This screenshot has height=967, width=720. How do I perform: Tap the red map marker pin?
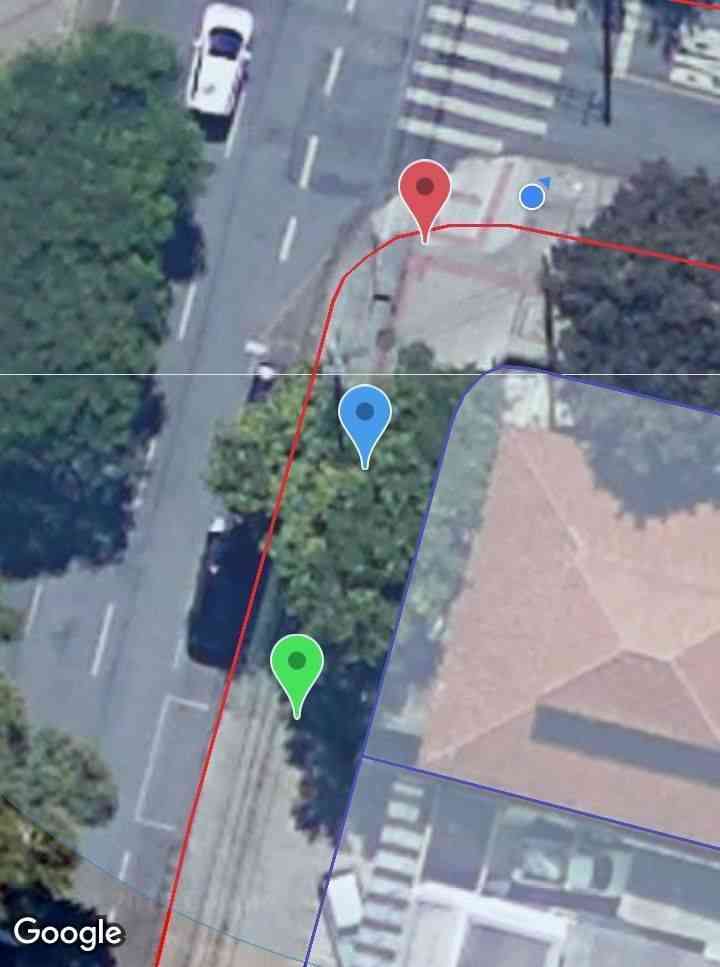pos(425,191)
